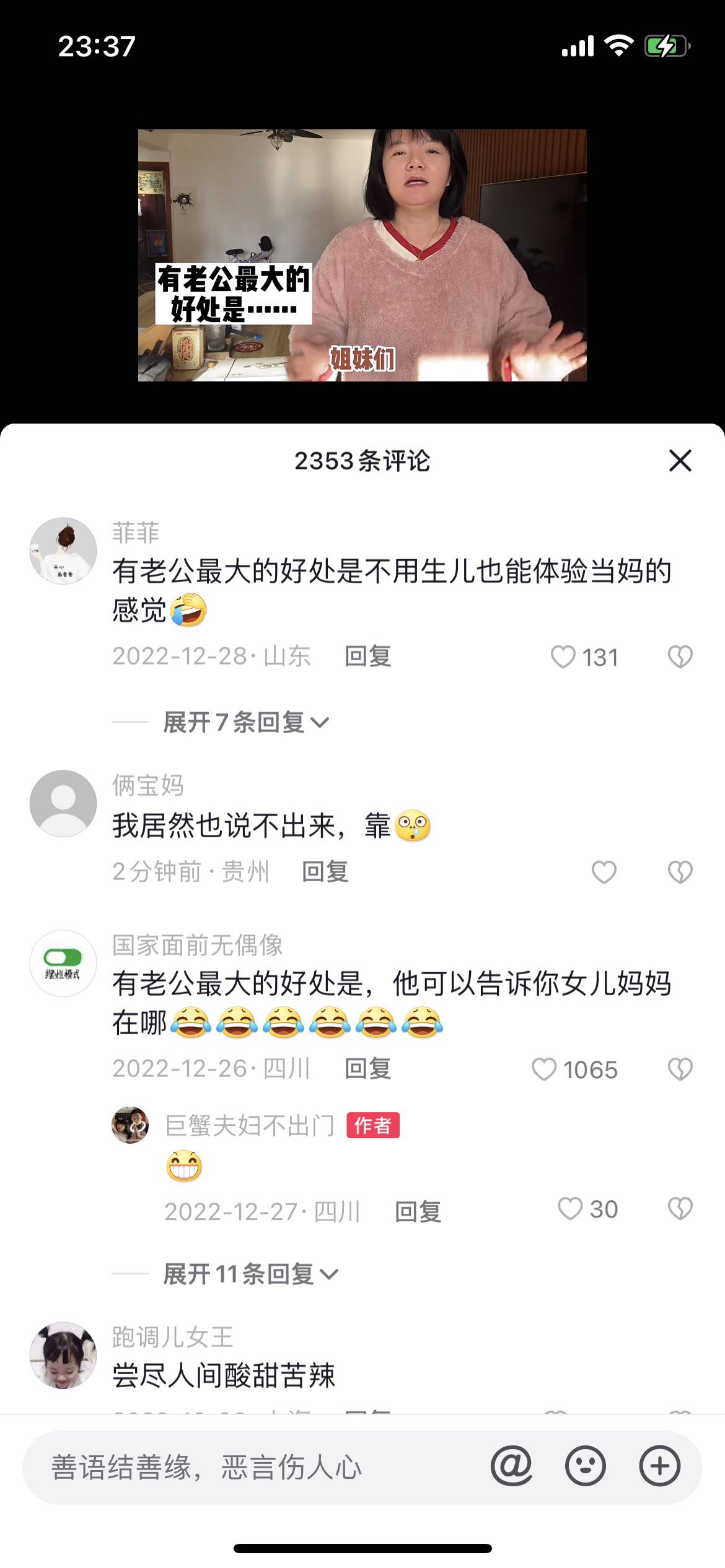Open 菲菲's profile avatar
The height and width of the screenshot is (1568, 725).
[63, 551]
